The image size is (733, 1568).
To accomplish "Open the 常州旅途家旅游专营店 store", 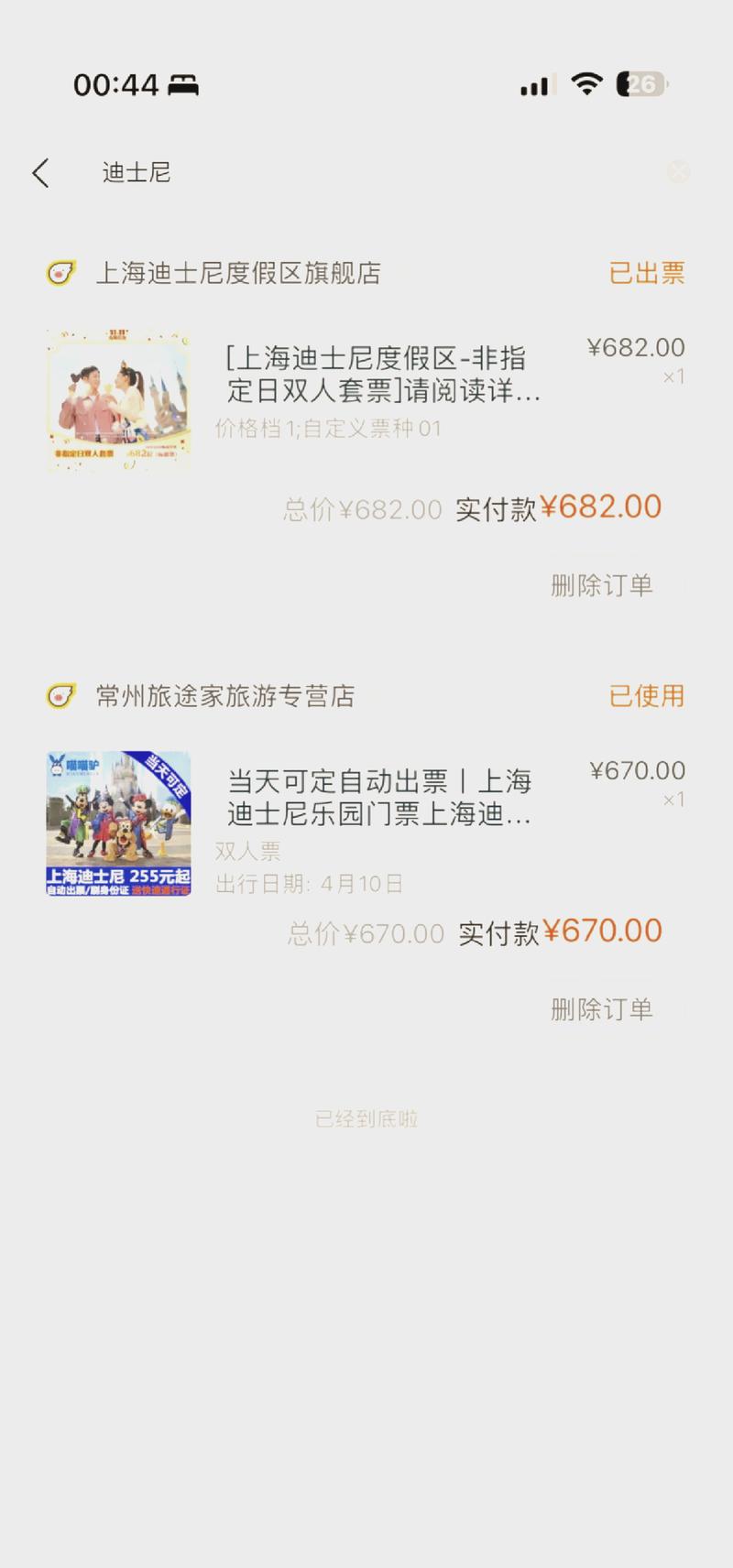I will tap(224, 696).
